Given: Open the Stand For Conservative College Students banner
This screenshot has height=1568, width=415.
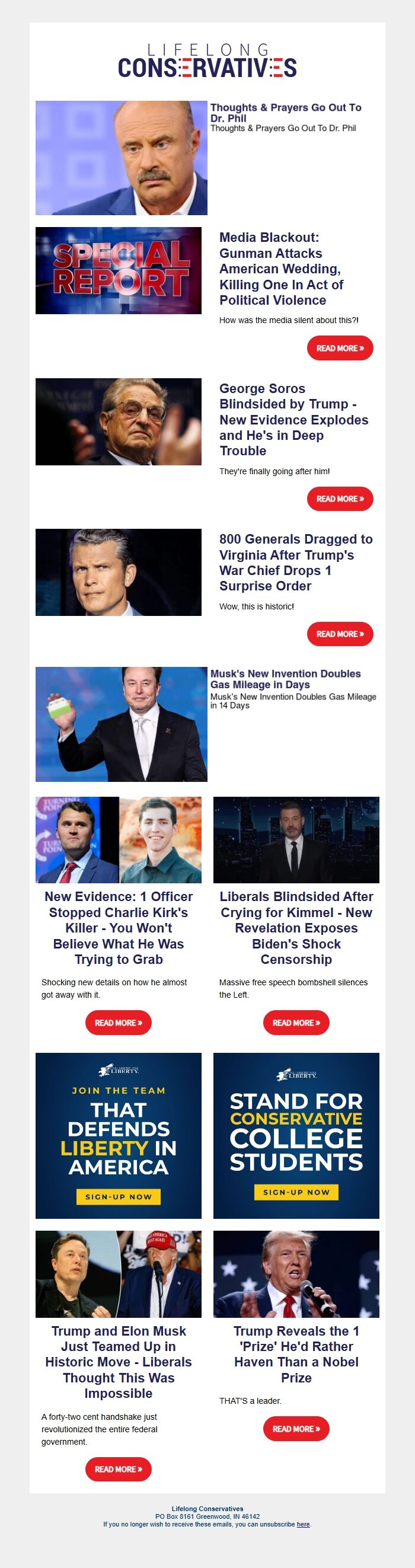Looking at the screenshot, I should pyautogui.click(x=296, y=1135).
